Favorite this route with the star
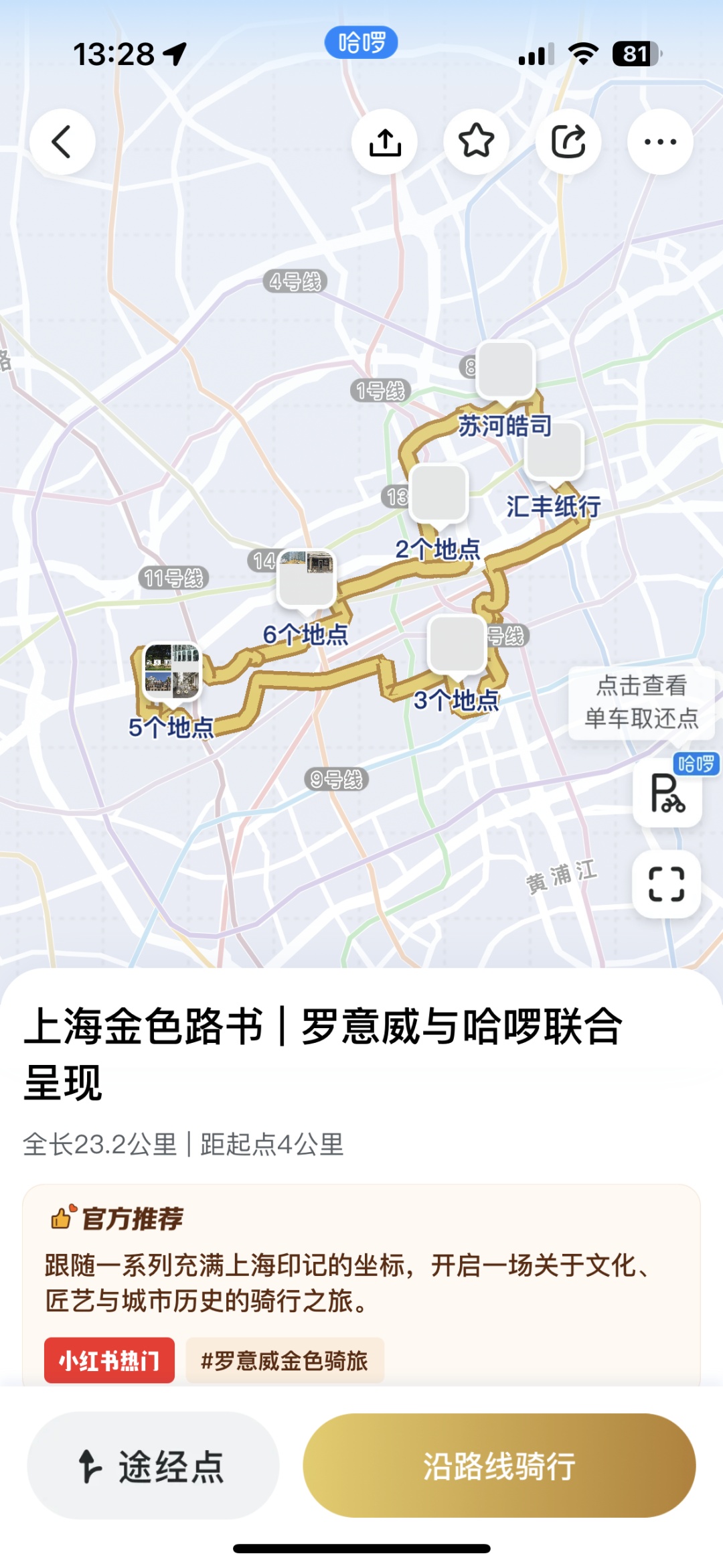Screen dimensions: 723x1568 point(476,142)
